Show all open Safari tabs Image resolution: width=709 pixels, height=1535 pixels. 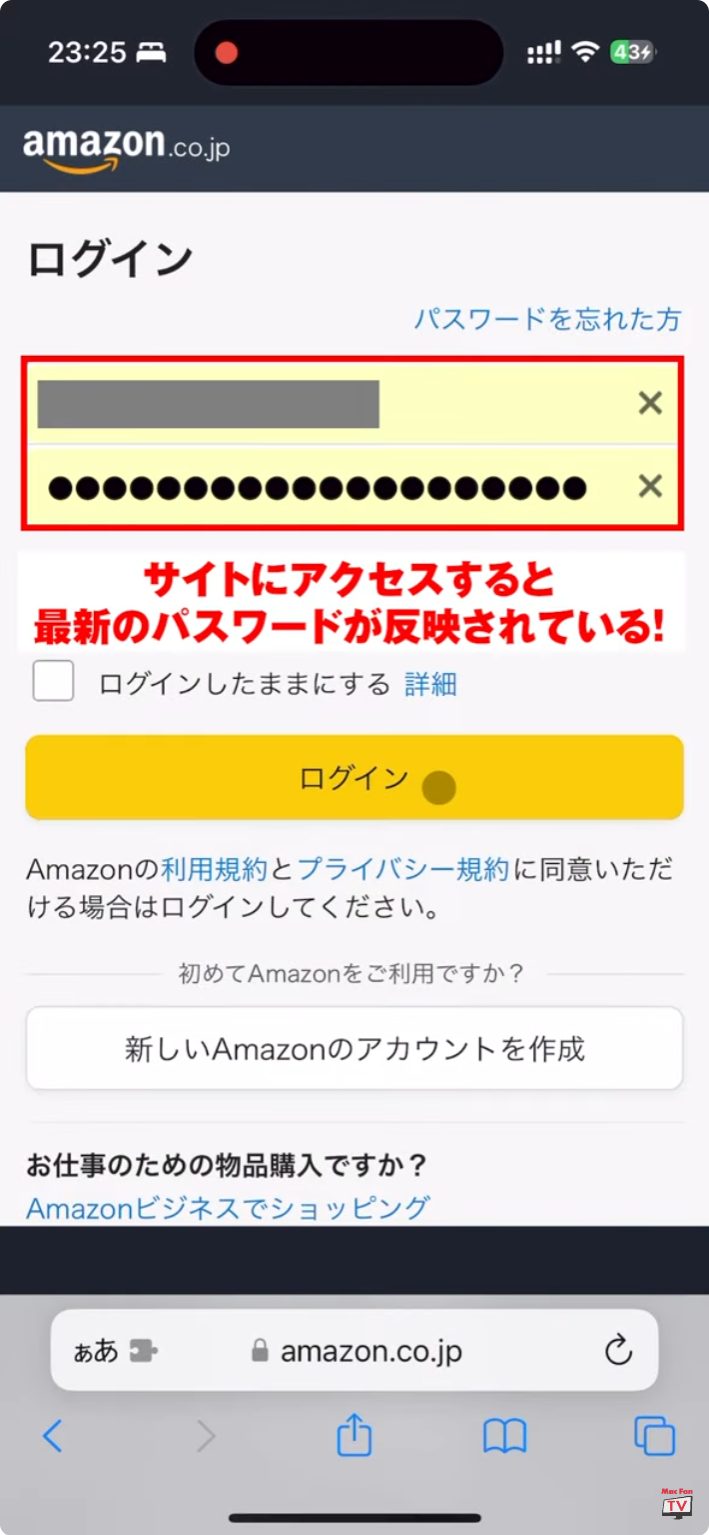(x=655, y=1437)
